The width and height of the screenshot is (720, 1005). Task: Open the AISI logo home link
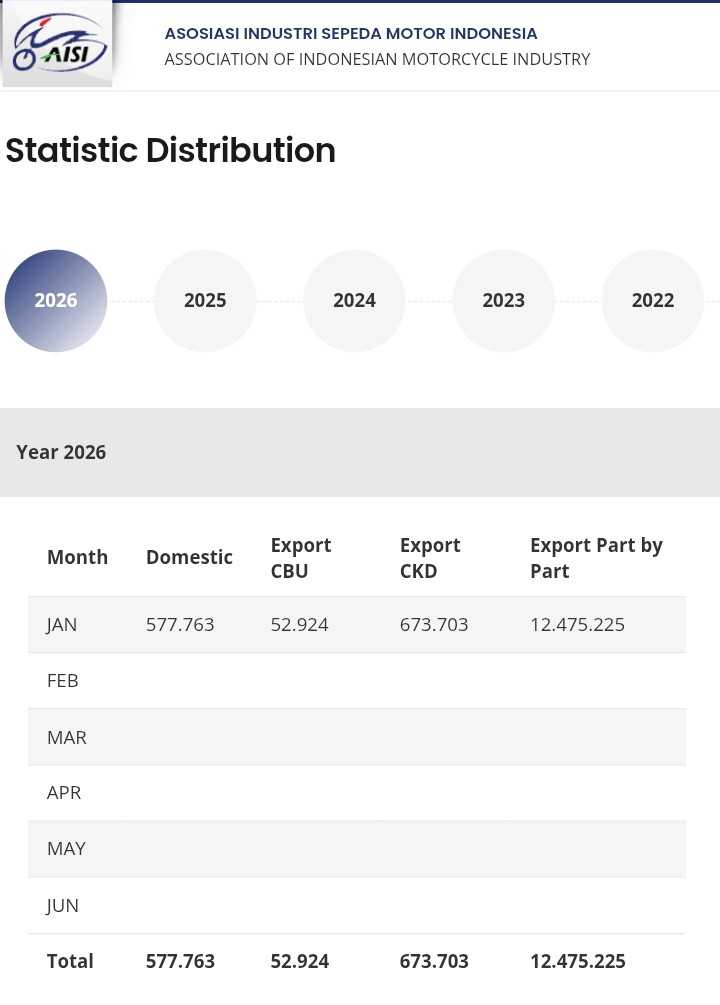58,44
